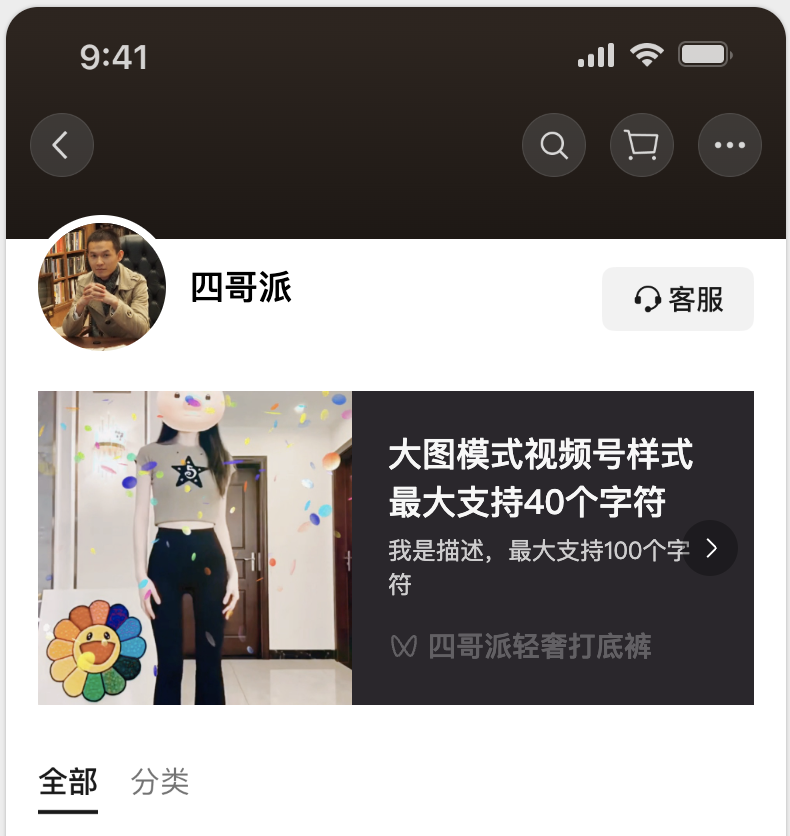Tap the banner's next arrow chevron
The height and width of the screenshot is (836, 790).
point(711,548)
